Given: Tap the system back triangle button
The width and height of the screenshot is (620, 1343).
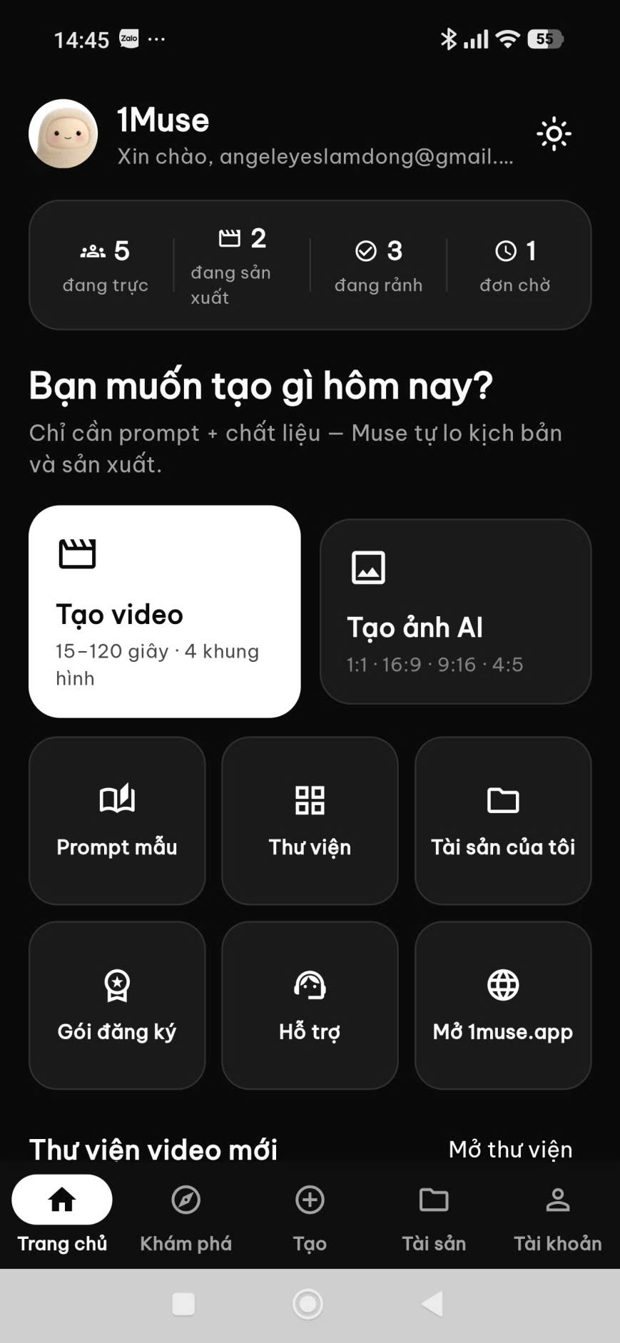Looking at the screenshot, I should coord(432,1303).
